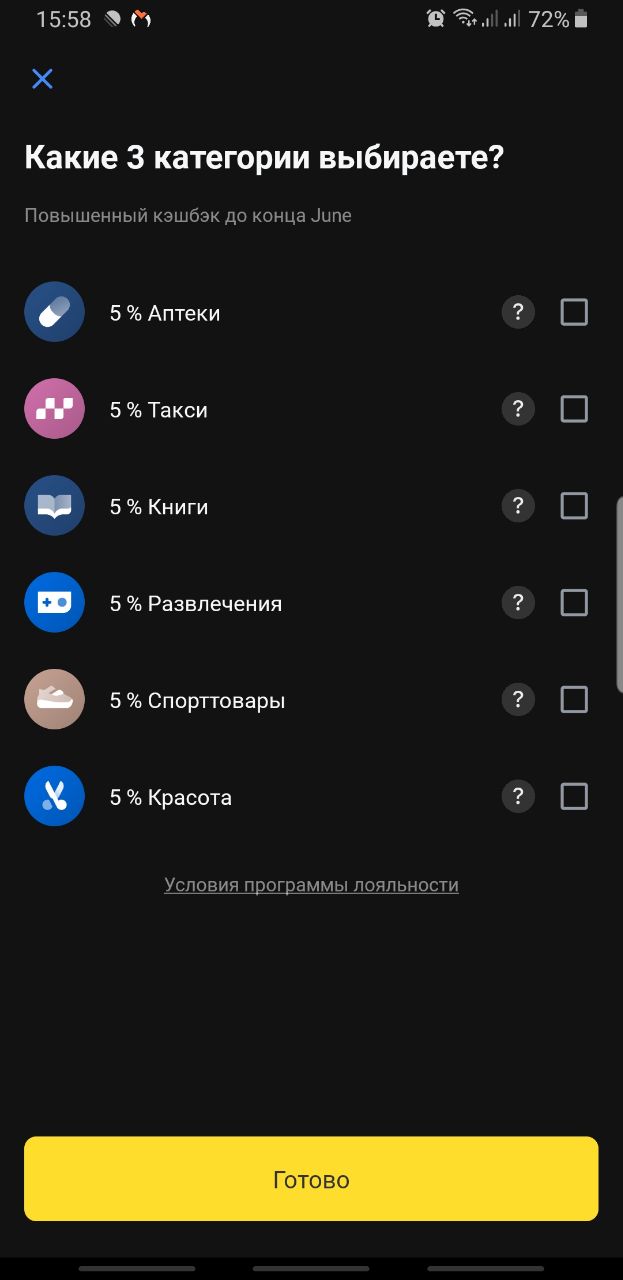The width and height of the screenshot is (623, 1280).
Task: See info for Красота category
Action: (518, 796)
